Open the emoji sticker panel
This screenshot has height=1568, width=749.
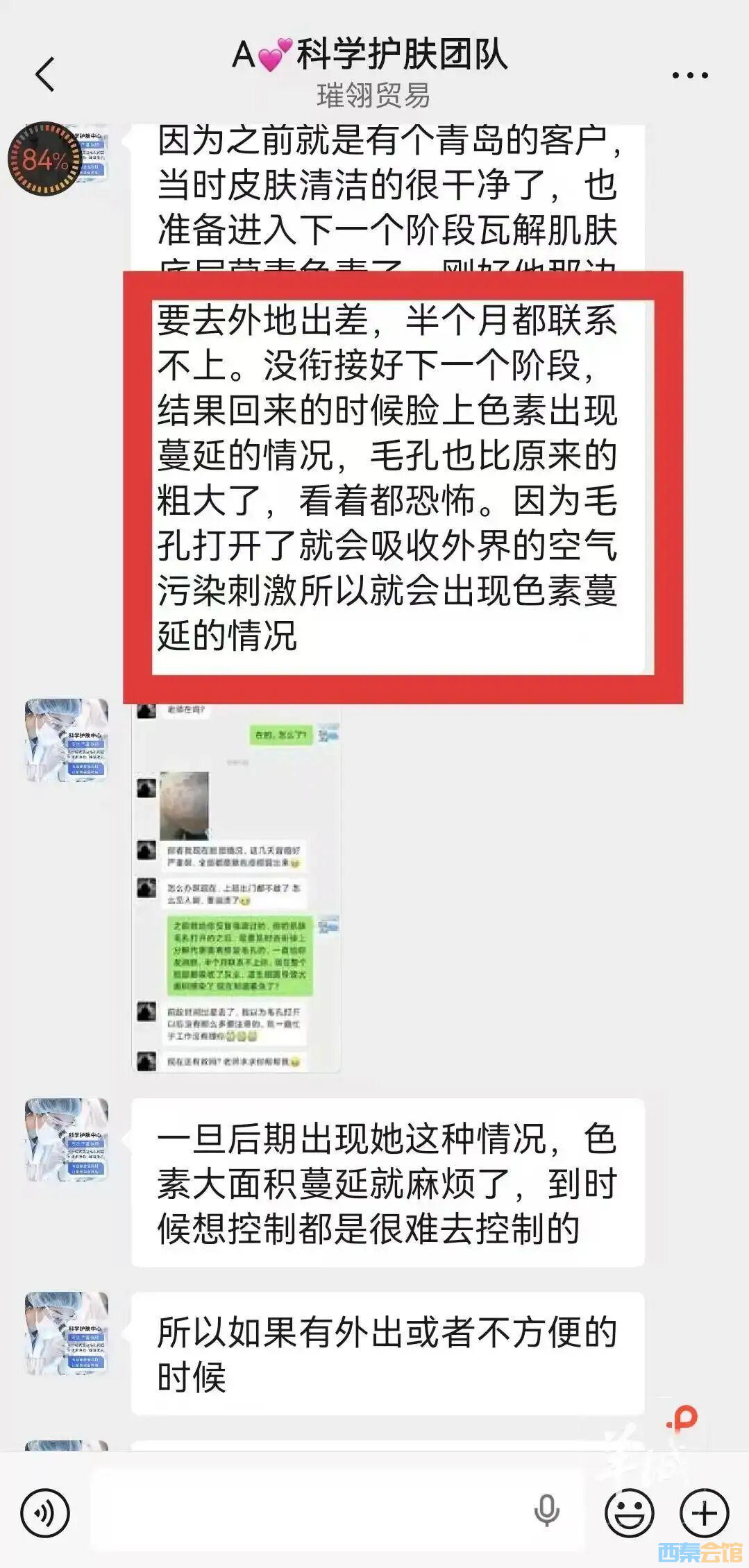click(629, 1514)
